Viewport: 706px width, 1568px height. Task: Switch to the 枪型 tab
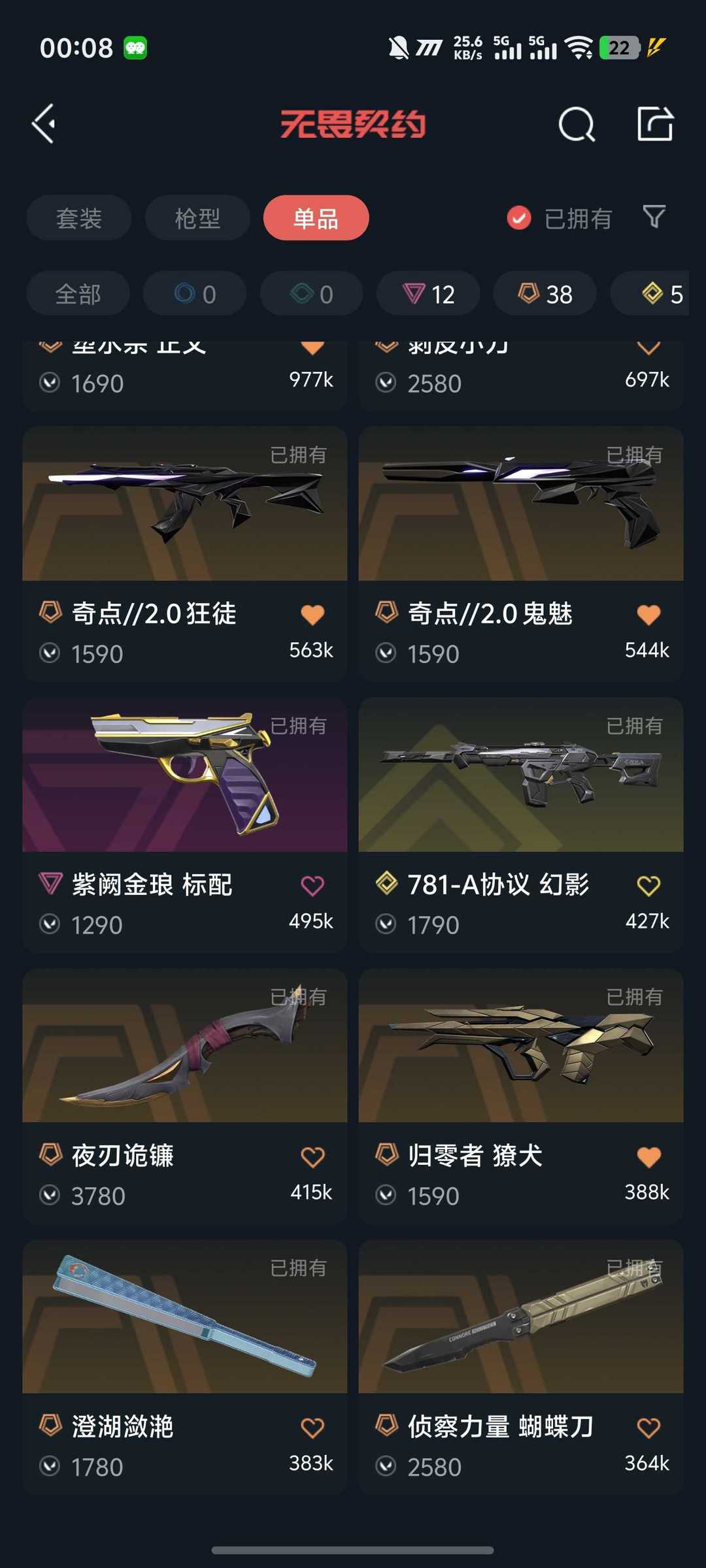pos(197,218)
